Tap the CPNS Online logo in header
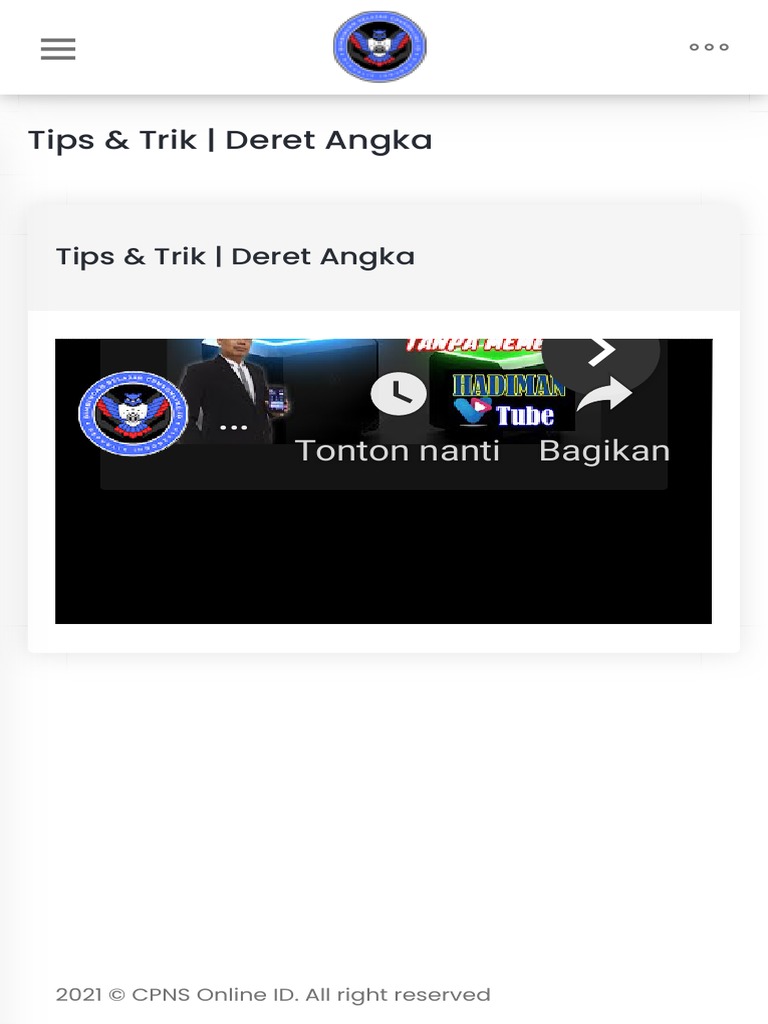 (x=379, y=46)
